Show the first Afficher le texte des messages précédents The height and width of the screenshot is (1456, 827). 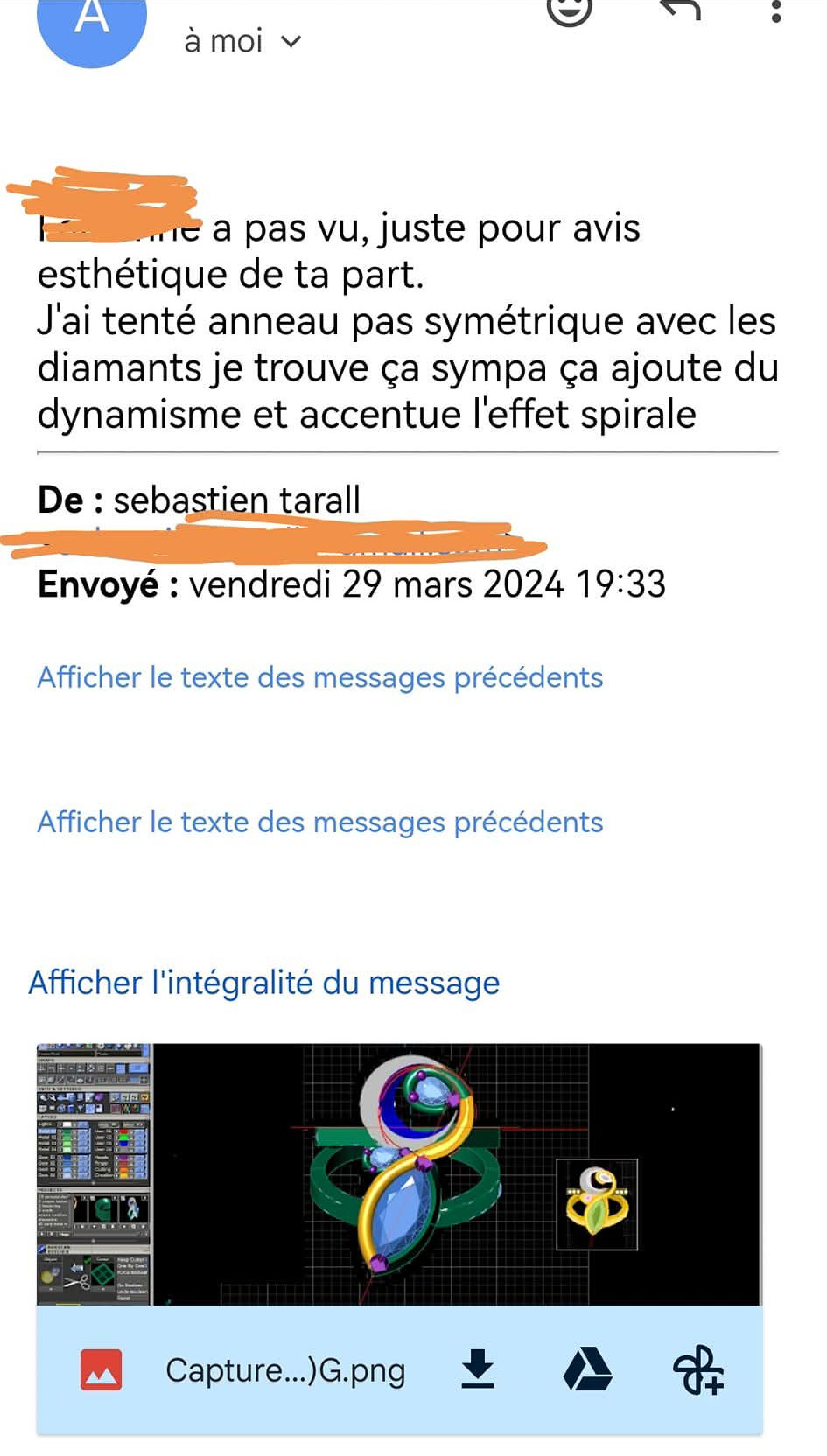tap(319, 677)
